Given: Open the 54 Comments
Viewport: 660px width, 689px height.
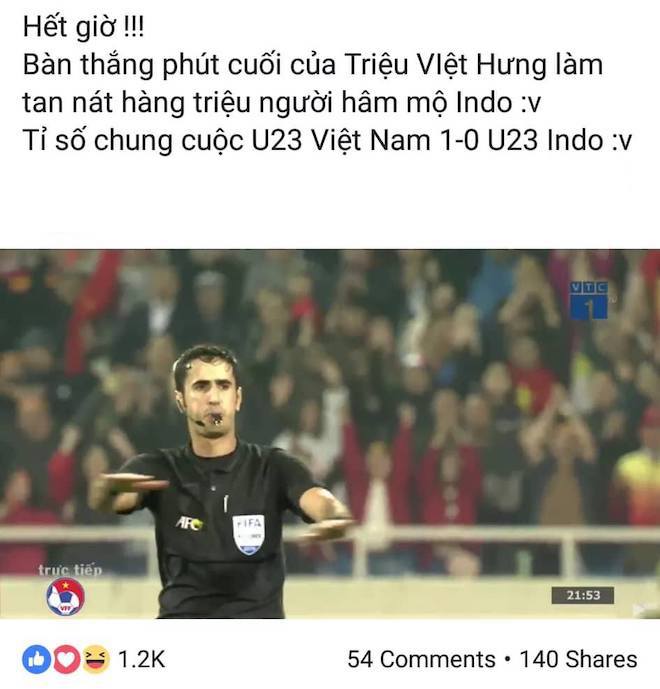Looking at the screenshot, I should click(x=421, y=659).
